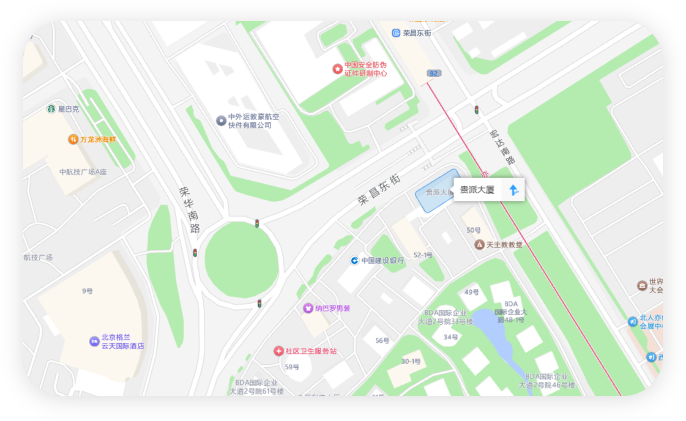Open the 纳巴罗男装 shop marker
The height and width of the screenshot is (421, 686).
[x=308, y=308]
